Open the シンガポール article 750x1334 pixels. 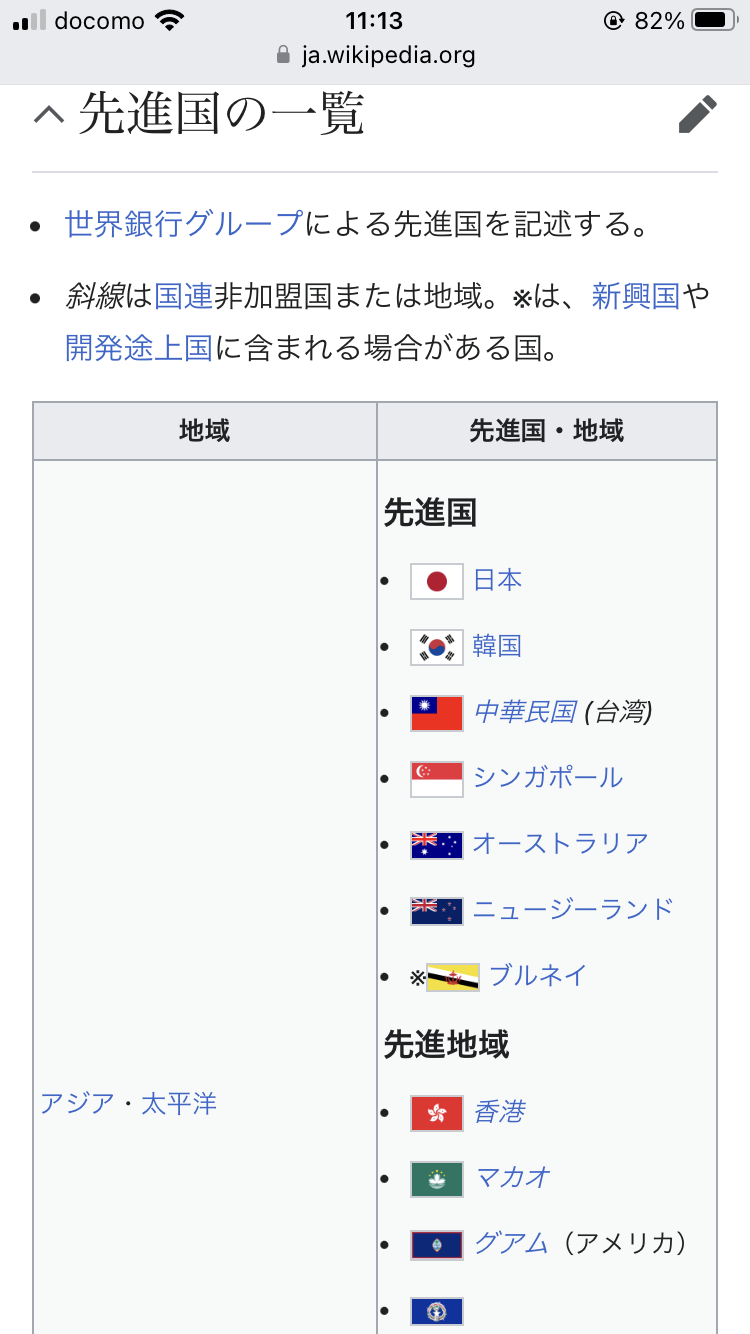point(547,778)
